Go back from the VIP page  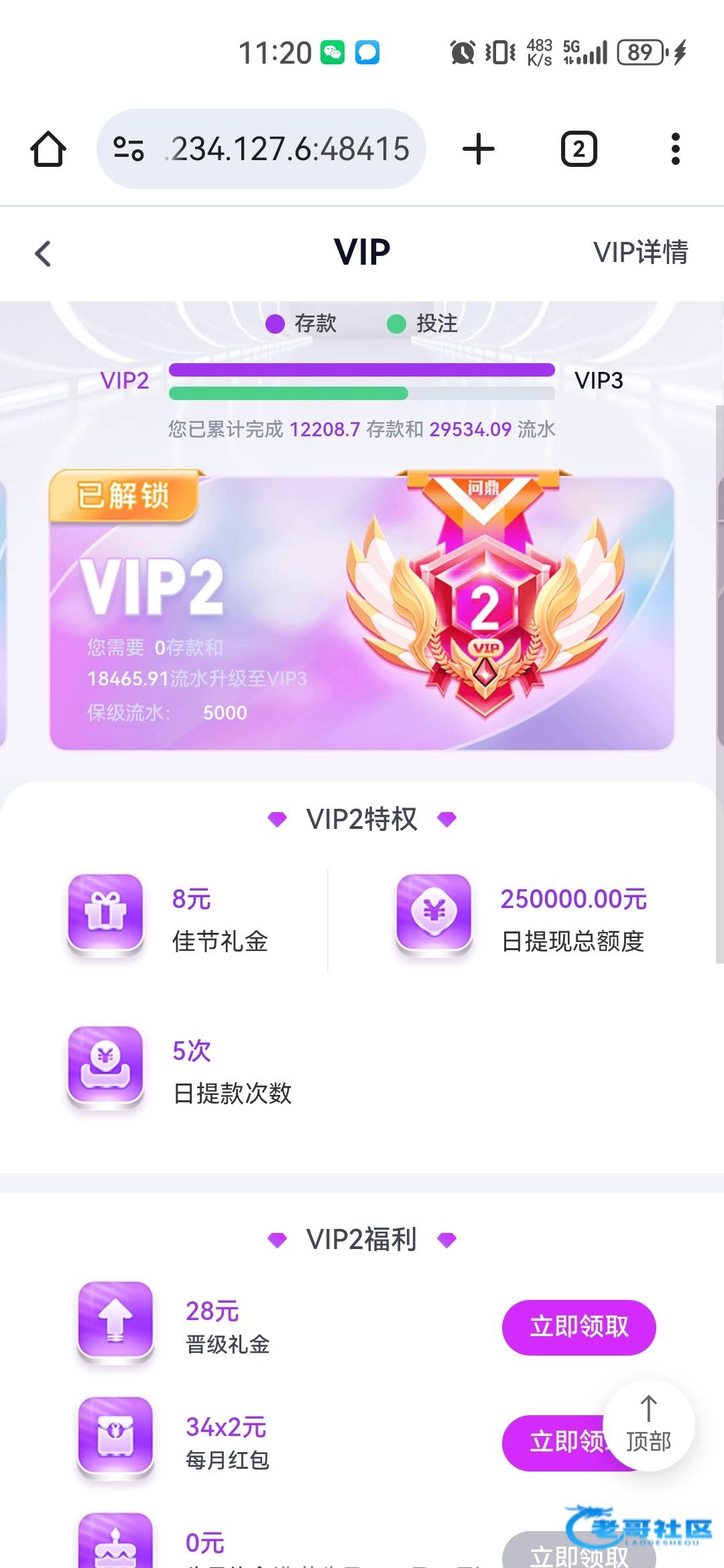[x=43, y=253]
